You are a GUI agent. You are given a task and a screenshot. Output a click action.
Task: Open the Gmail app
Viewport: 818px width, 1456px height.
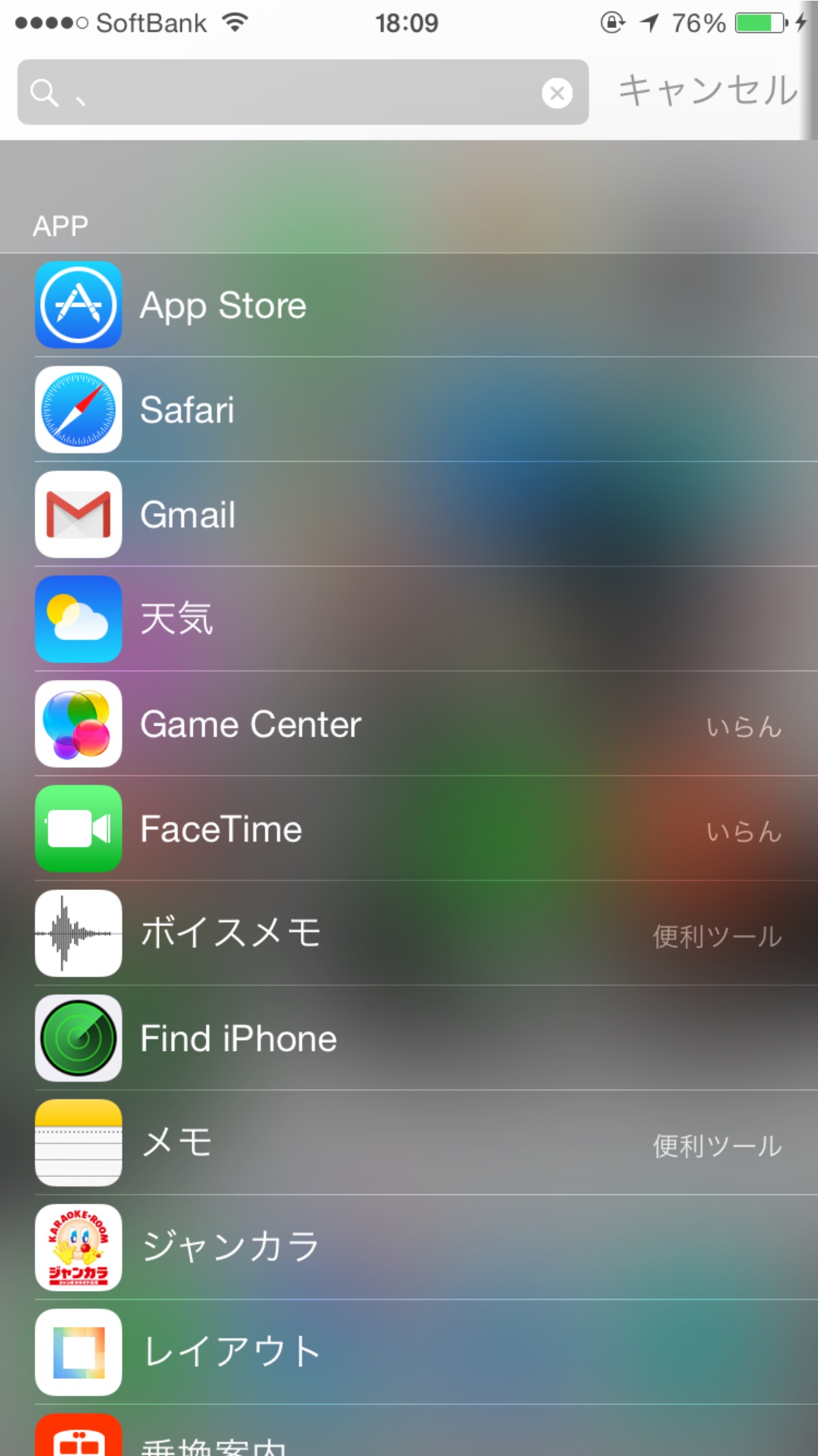[x=409, y=514]
